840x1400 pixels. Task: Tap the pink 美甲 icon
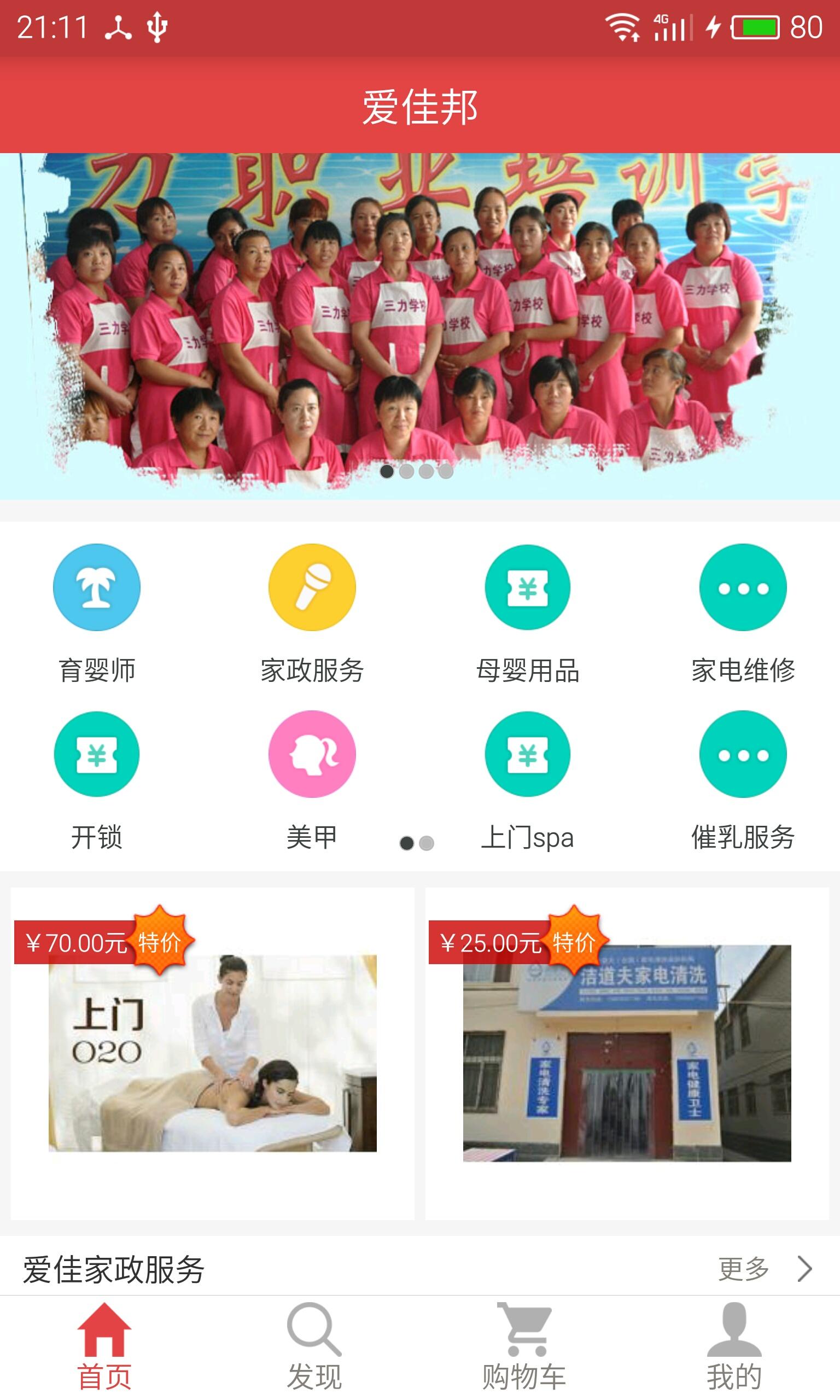(x=313, y=755)
